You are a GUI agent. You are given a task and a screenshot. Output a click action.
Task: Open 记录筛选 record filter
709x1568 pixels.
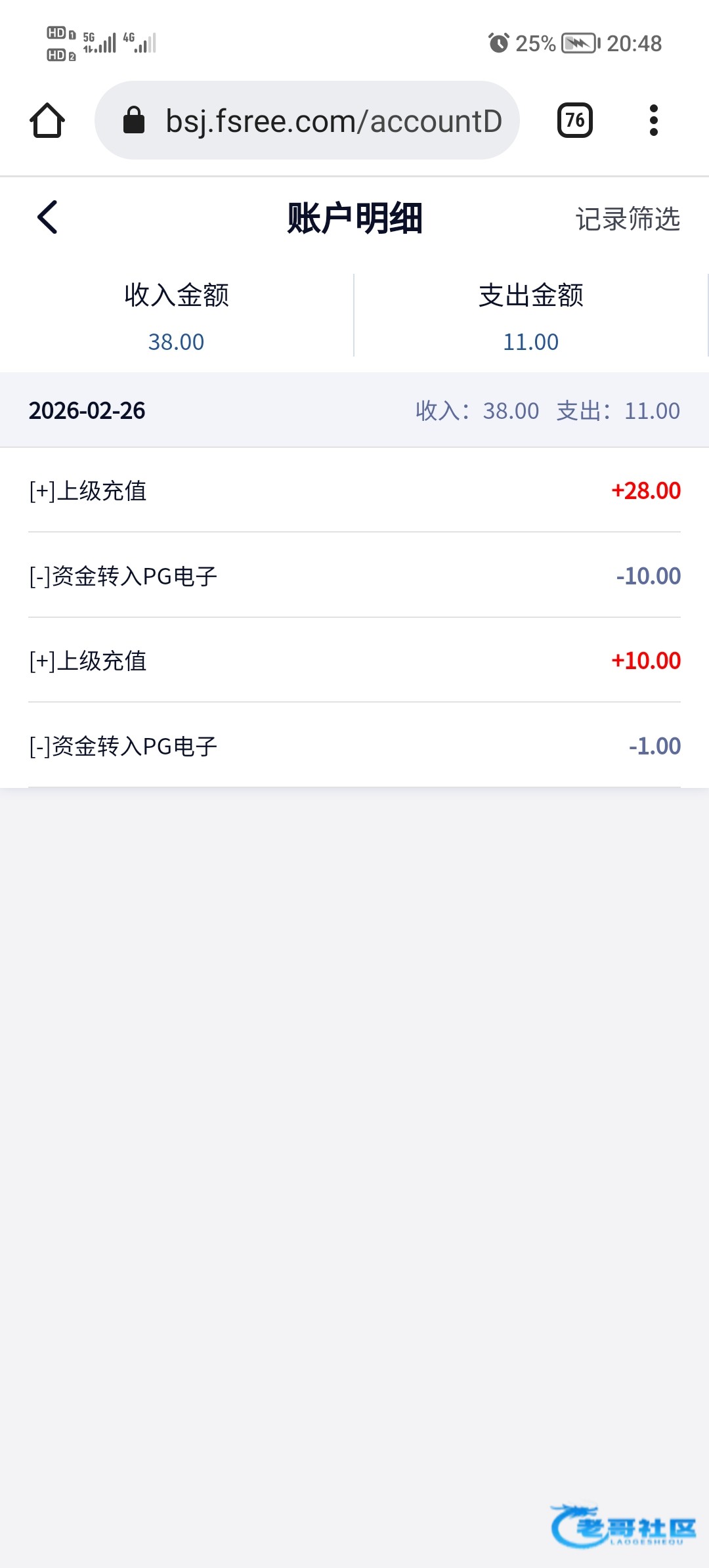click(627, 219)
